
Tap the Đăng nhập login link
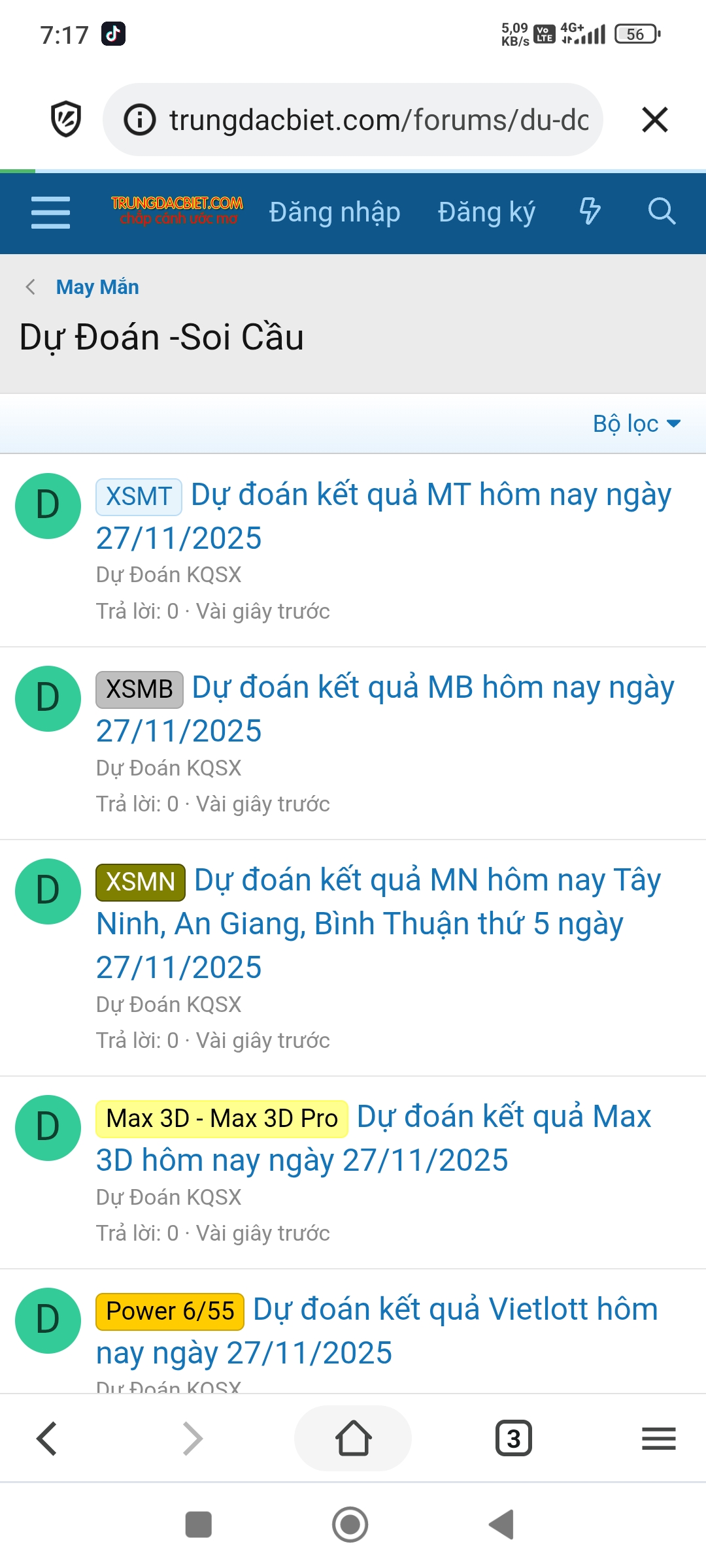click(x=335, y=212)
